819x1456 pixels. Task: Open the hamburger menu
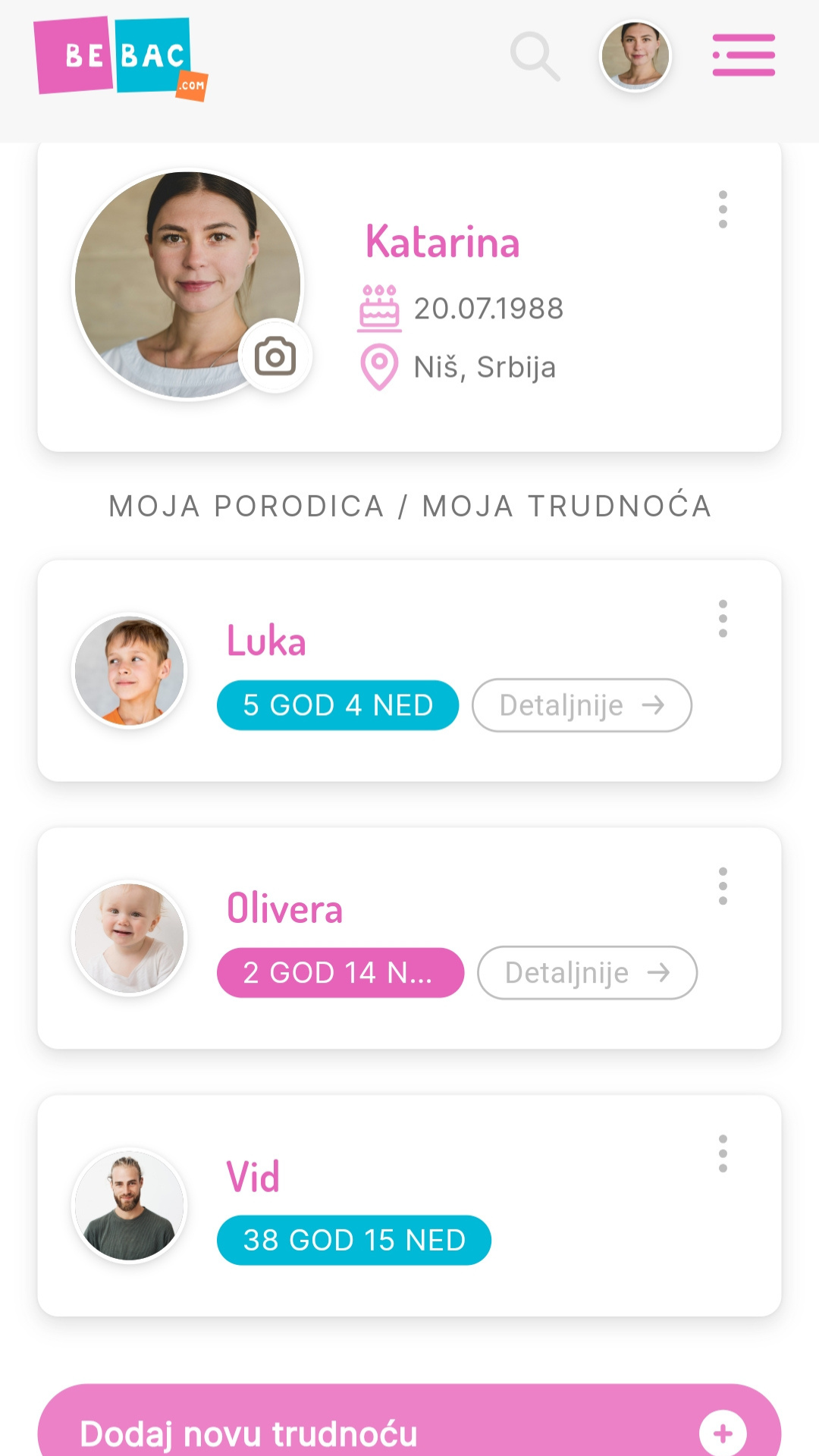(x=743, y=55)
